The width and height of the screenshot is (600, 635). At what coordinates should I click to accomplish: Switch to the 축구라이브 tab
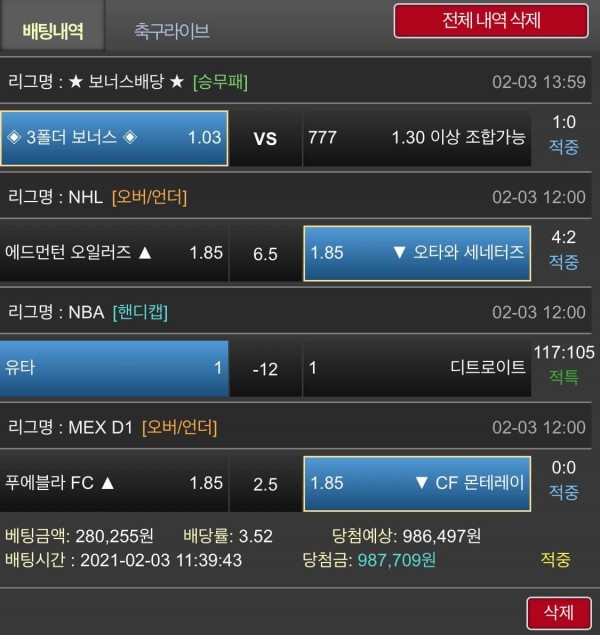tap(172, 31)
